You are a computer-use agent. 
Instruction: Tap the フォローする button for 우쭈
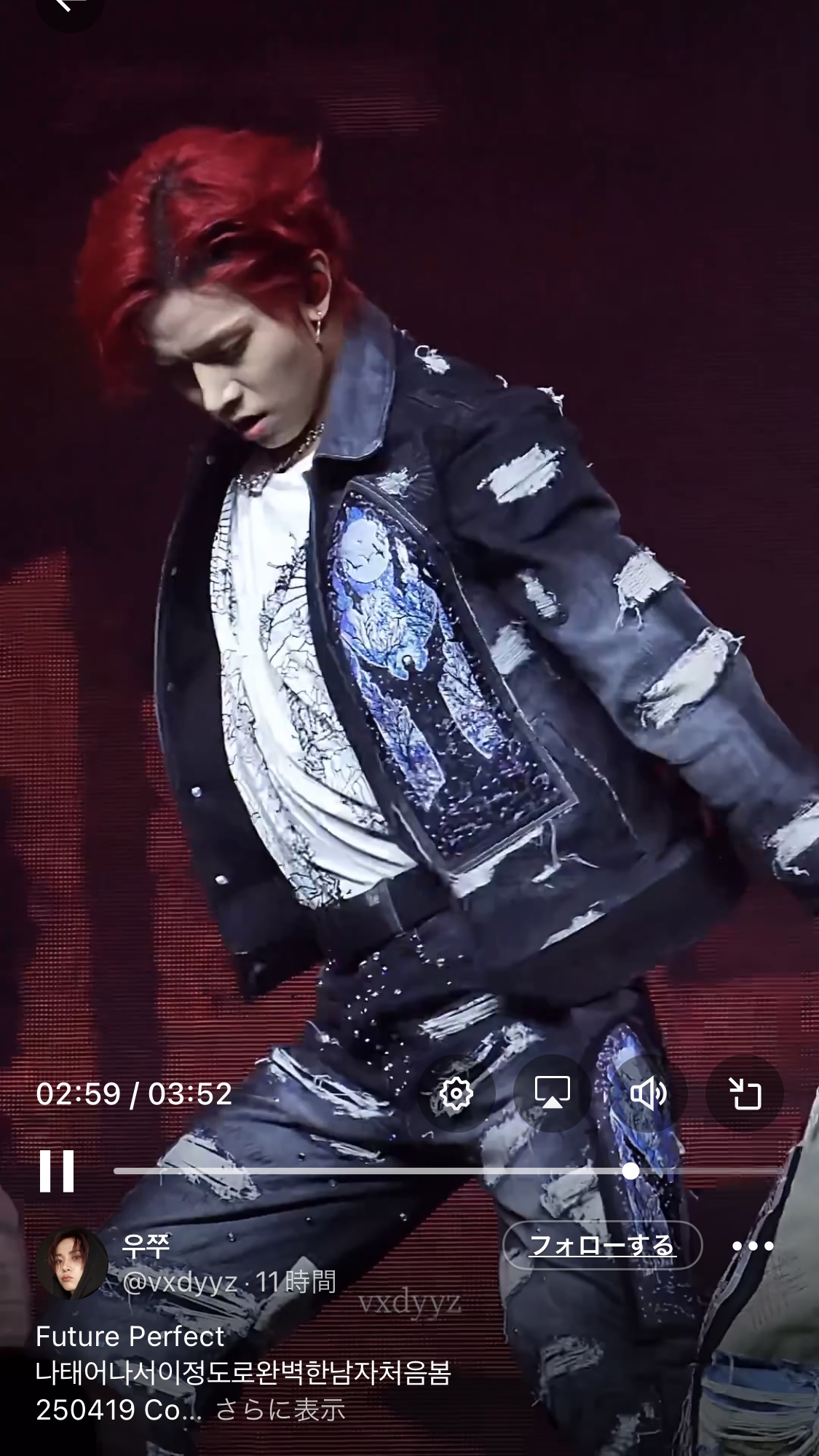(602, 1246)
